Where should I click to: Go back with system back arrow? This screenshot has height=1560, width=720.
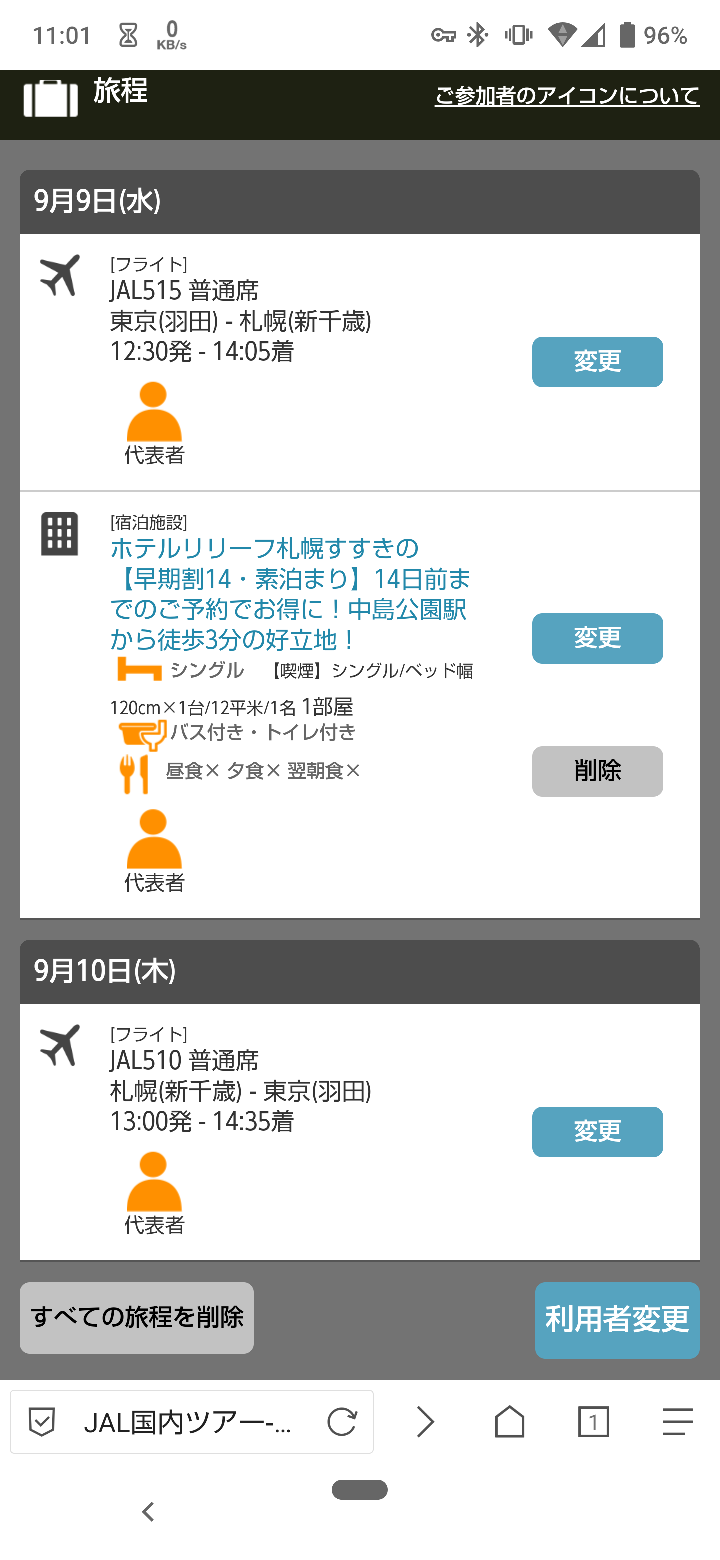(148, 1512)
